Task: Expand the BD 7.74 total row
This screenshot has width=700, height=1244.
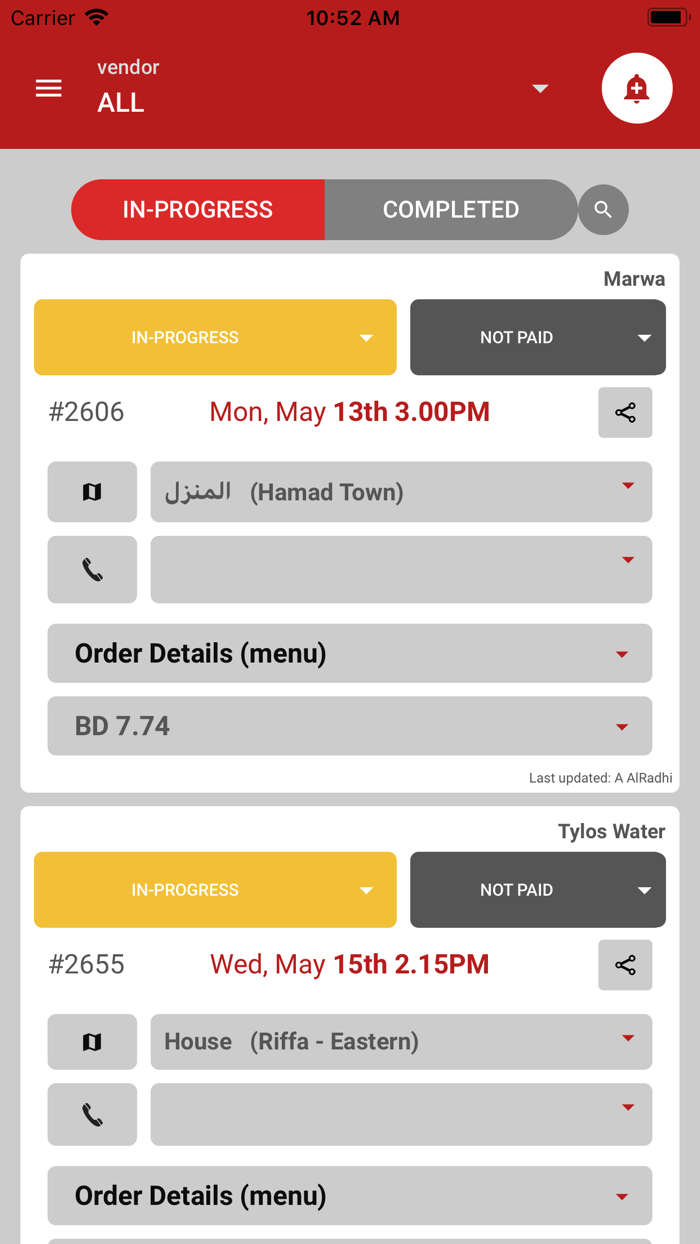Action: tap(350, 726)
